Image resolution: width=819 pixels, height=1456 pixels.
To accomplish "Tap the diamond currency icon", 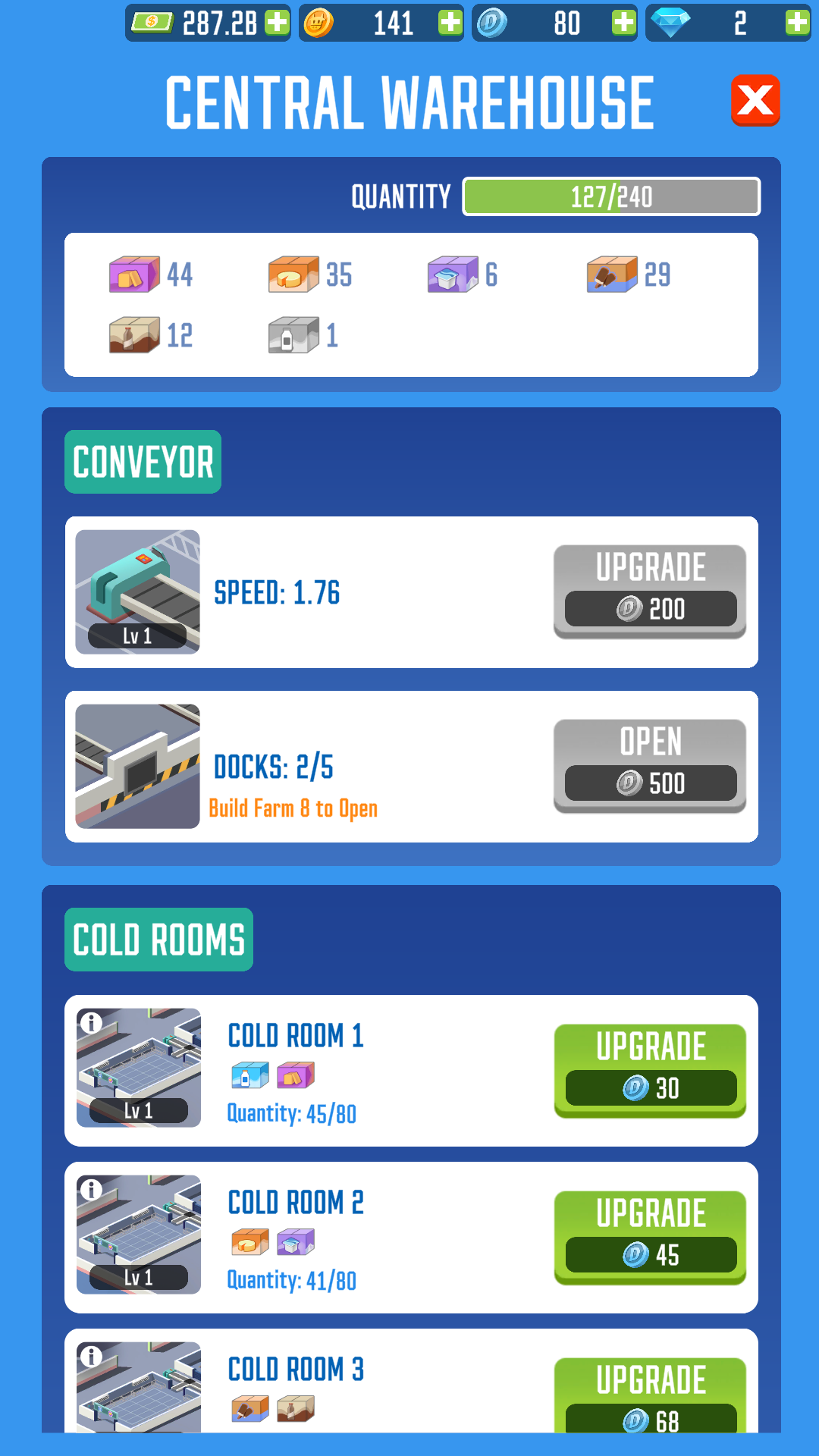I will pyautogui.click(x=672, y=23).
